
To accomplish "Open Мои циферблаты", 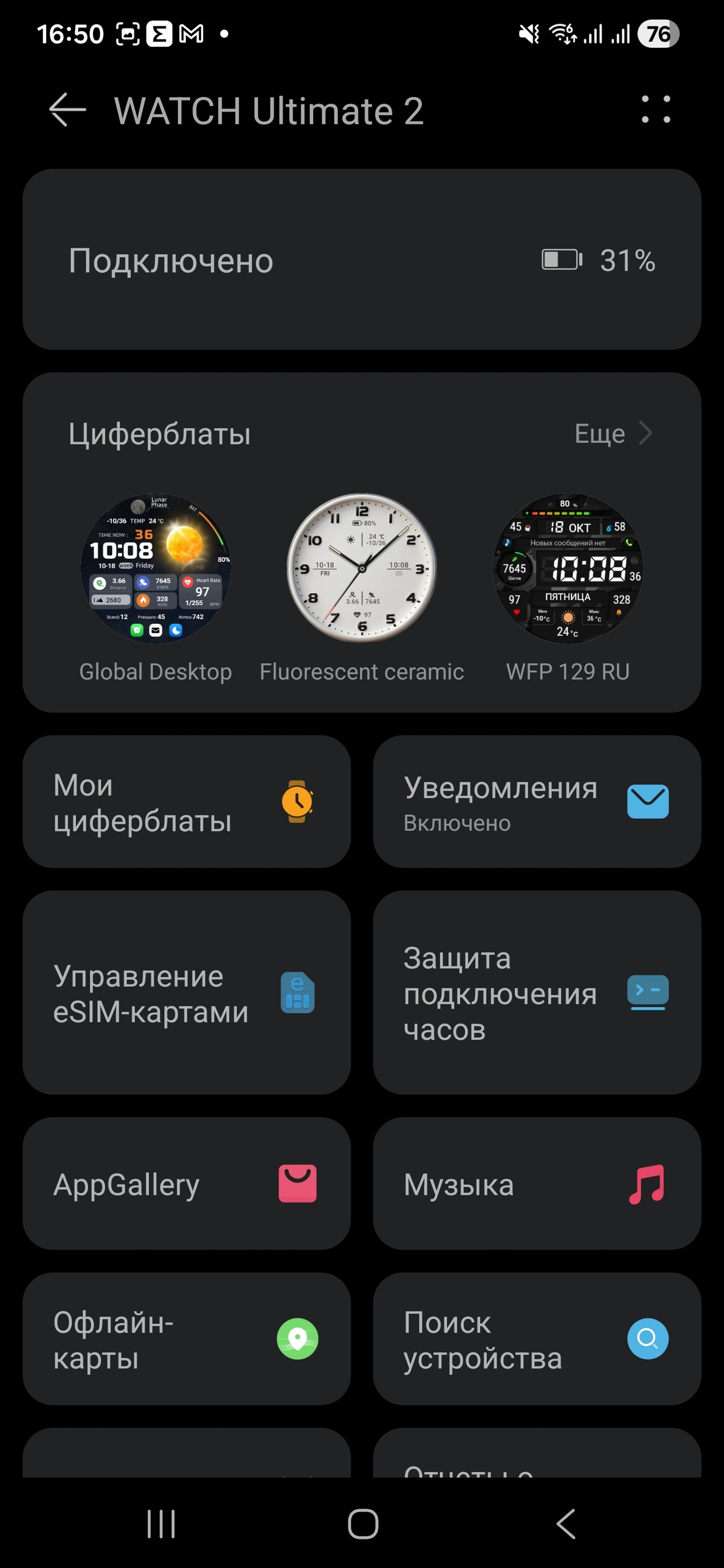I will click(x=187, y=802).
